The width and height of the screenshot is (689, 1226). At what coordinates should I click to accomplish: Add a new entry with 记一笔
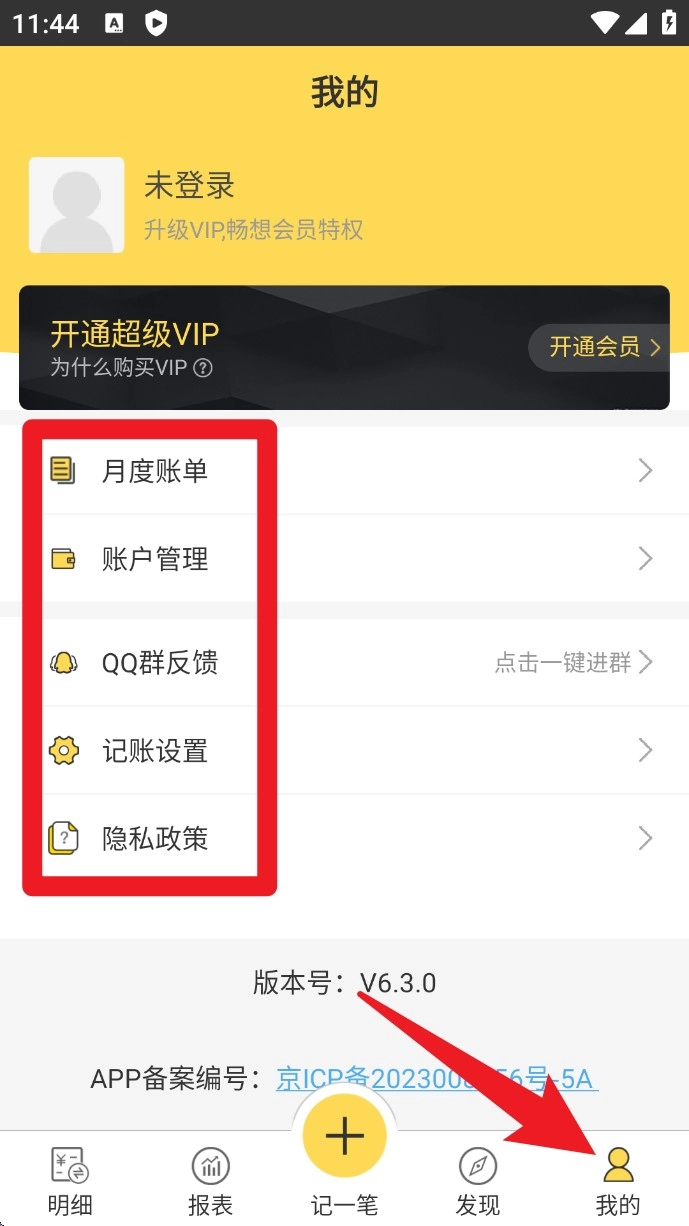345,1137
